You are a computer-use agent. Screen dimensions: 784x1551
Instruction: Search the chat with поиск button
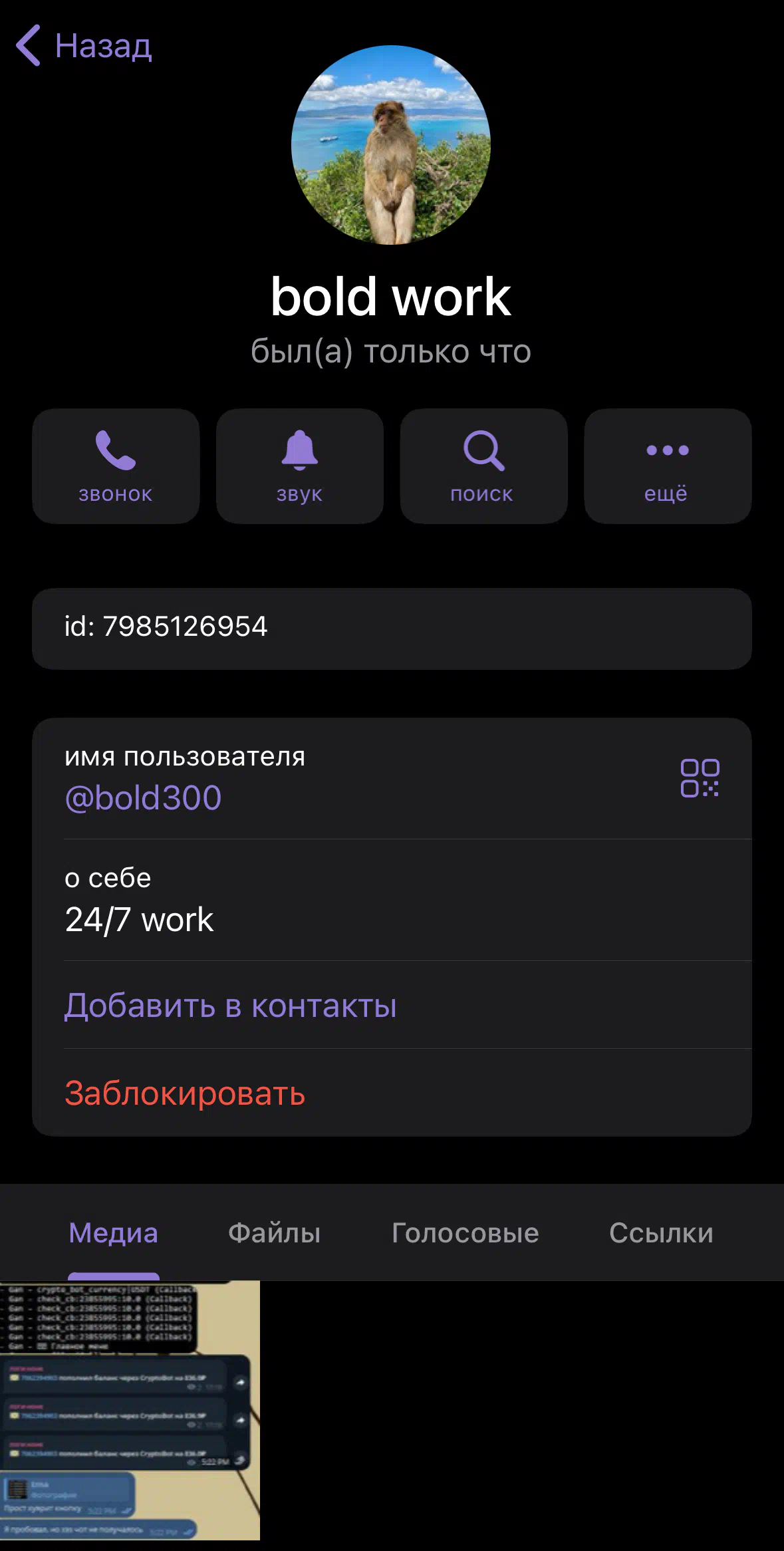483,466
